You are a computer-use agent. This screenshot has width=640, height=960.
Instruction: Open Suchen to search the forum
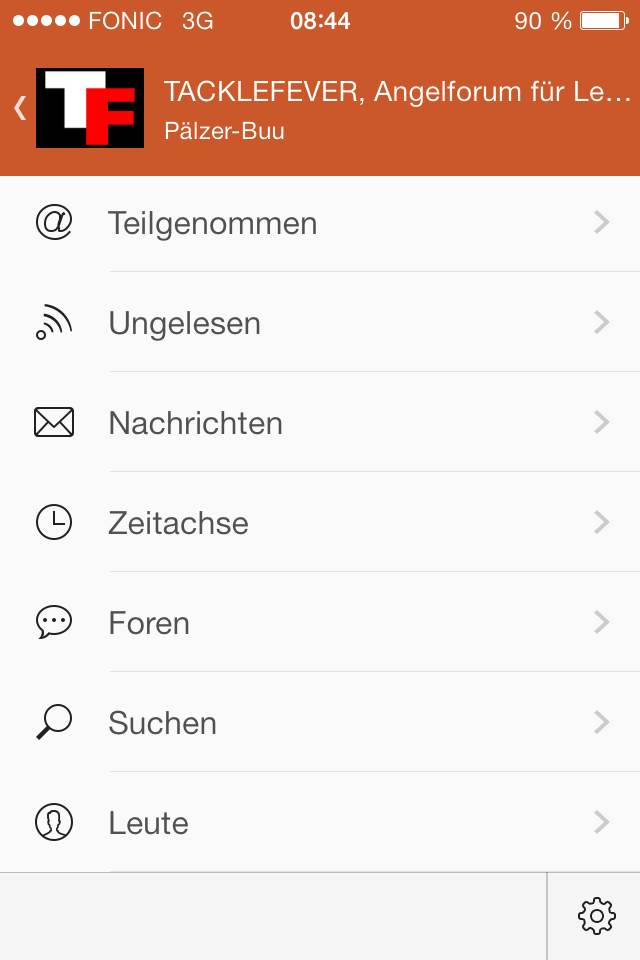pos(320,723)
